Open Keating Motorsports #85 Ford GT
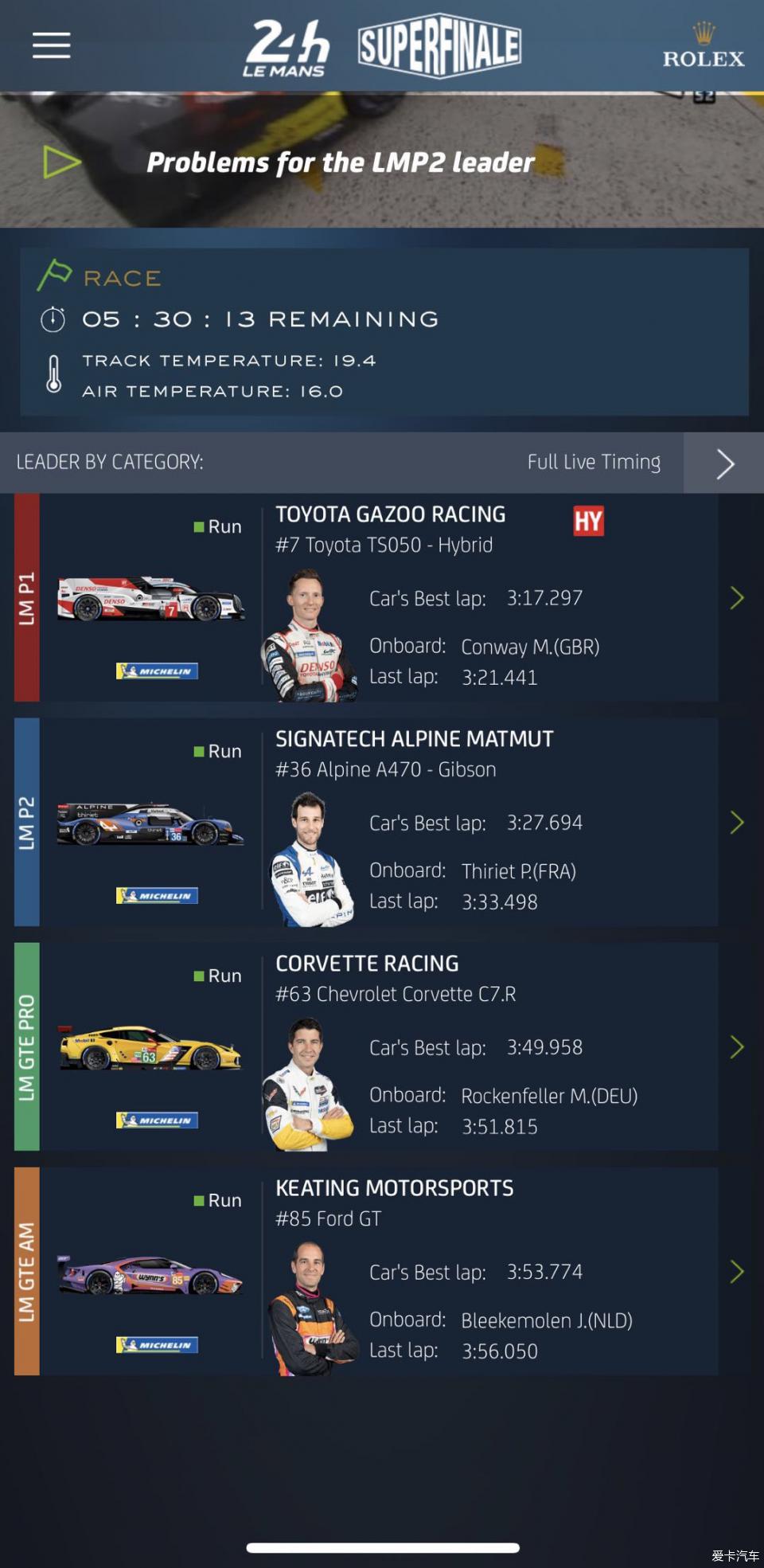Viewport: 764px width, 1568px height. click(737, 1272)
